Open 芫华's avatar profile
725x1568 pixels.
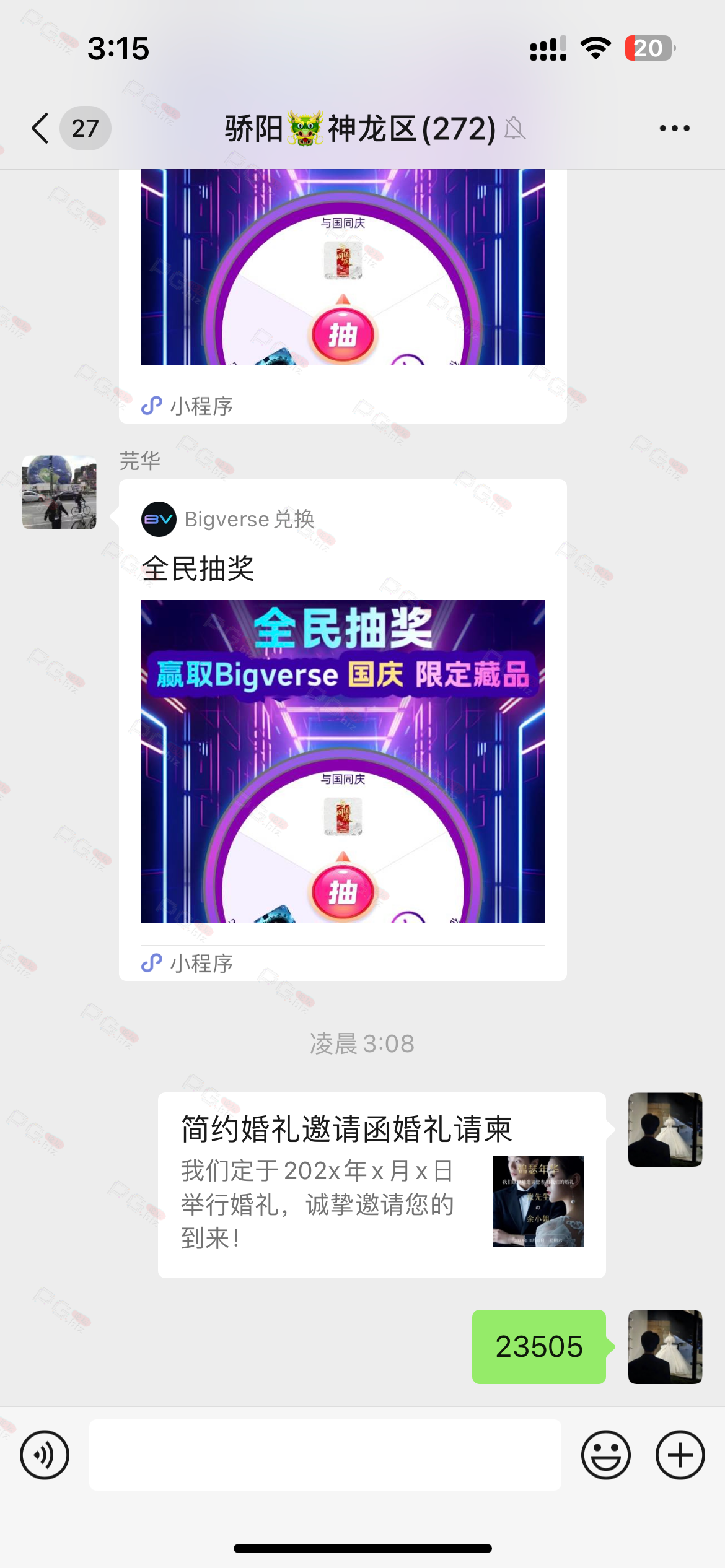pyautogui.click(x=59, y=492)
